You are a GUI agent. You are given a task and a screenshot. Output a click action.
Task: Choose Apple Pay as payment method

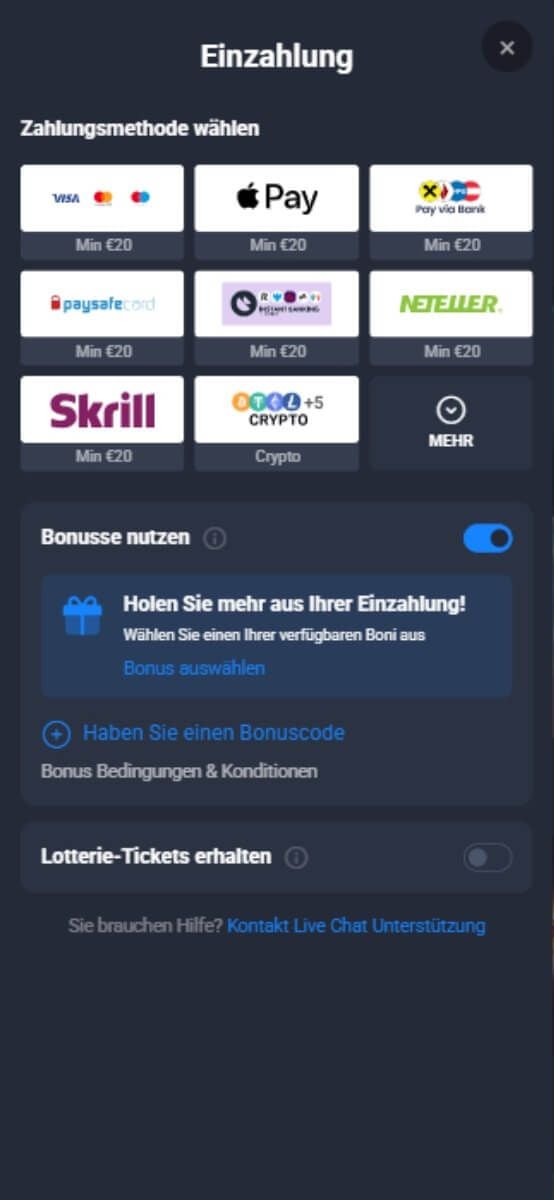tap(277, 212)
